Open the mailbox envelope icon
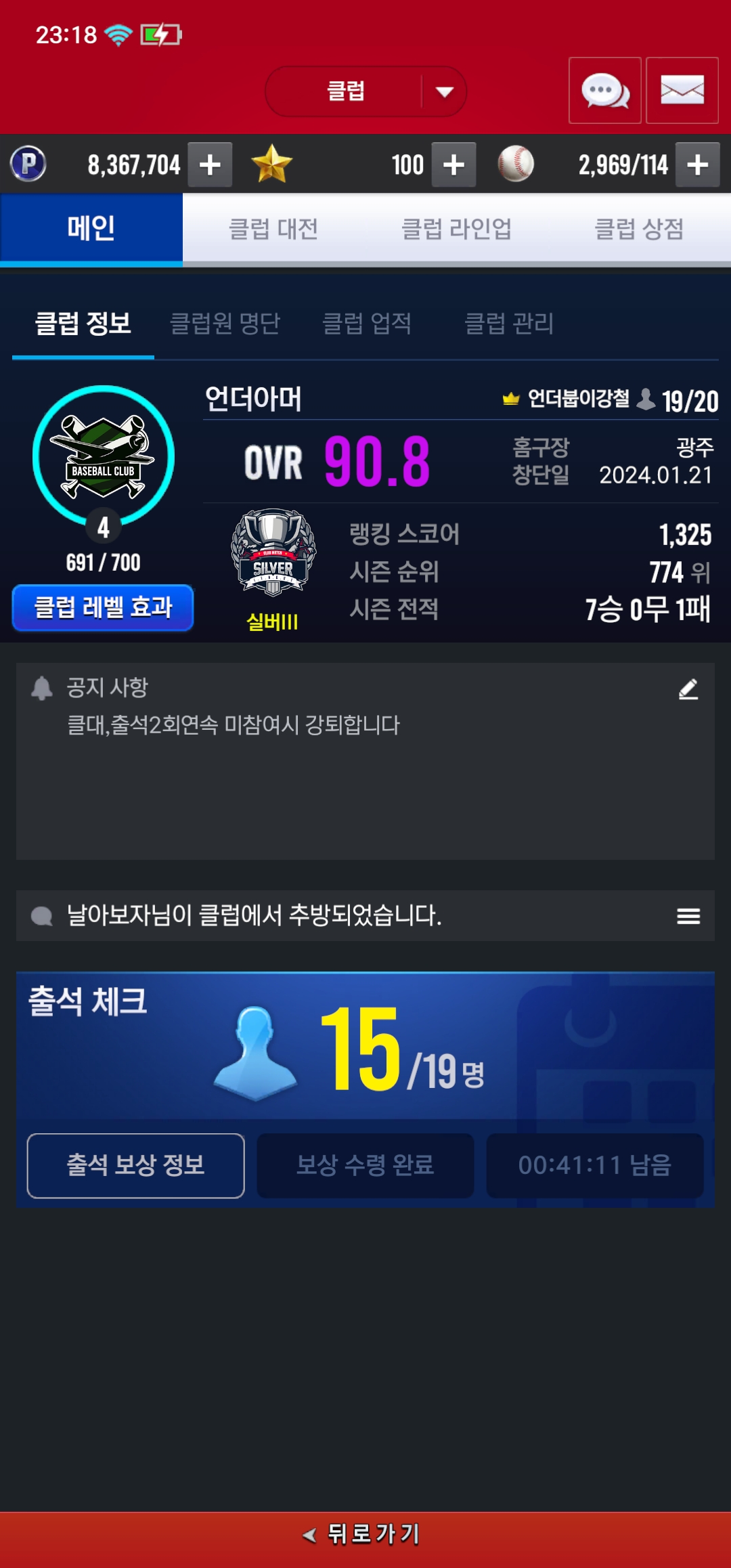 [x=682, y=91]
